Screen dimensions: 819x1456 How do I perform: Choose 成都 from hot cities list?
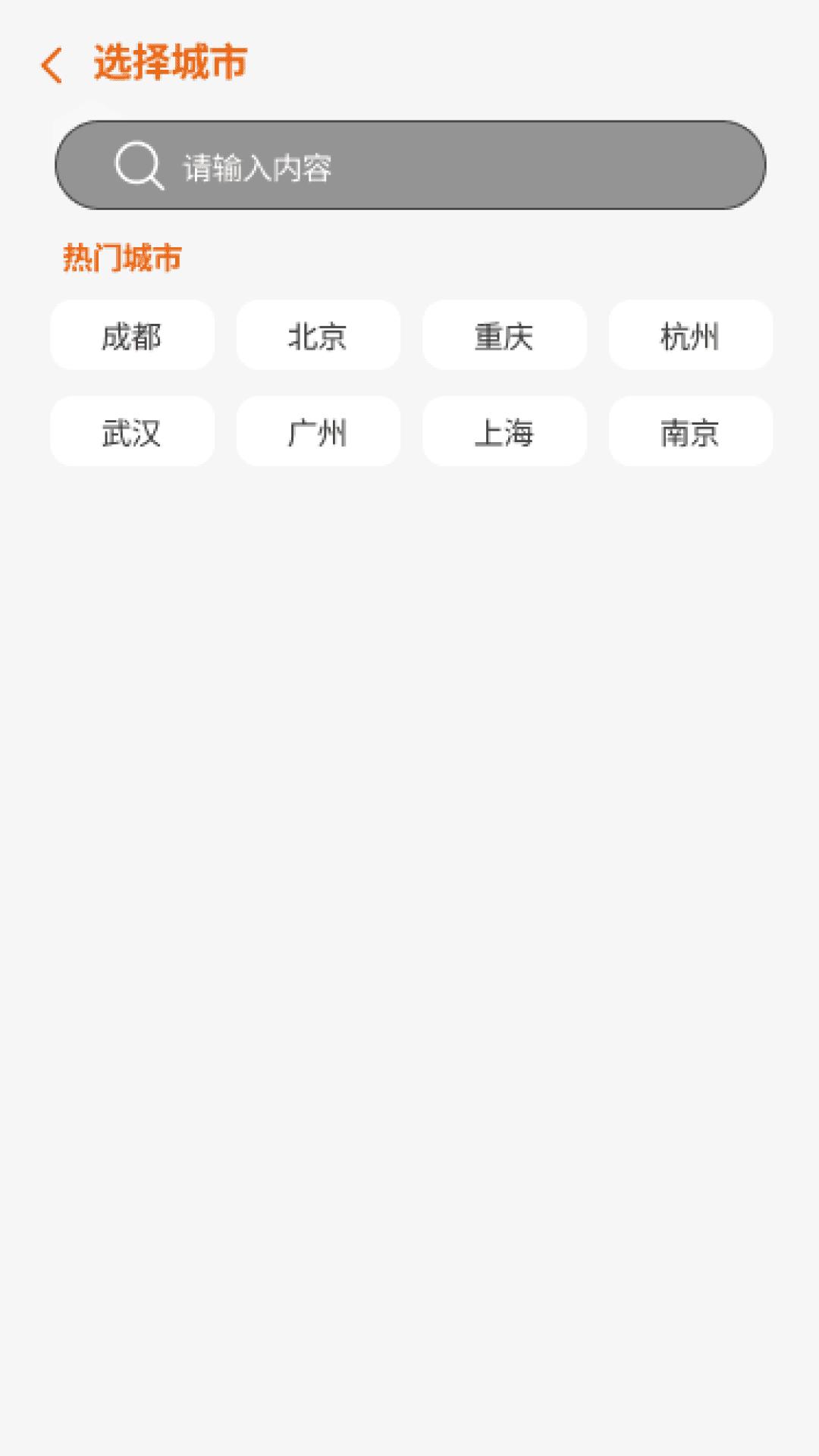point(131,336)
